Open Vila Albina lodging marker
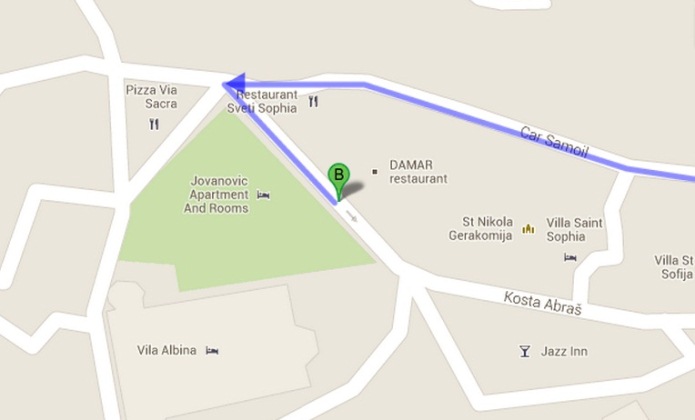This screenshot has height=420, width=695. [x=212, y=351]
